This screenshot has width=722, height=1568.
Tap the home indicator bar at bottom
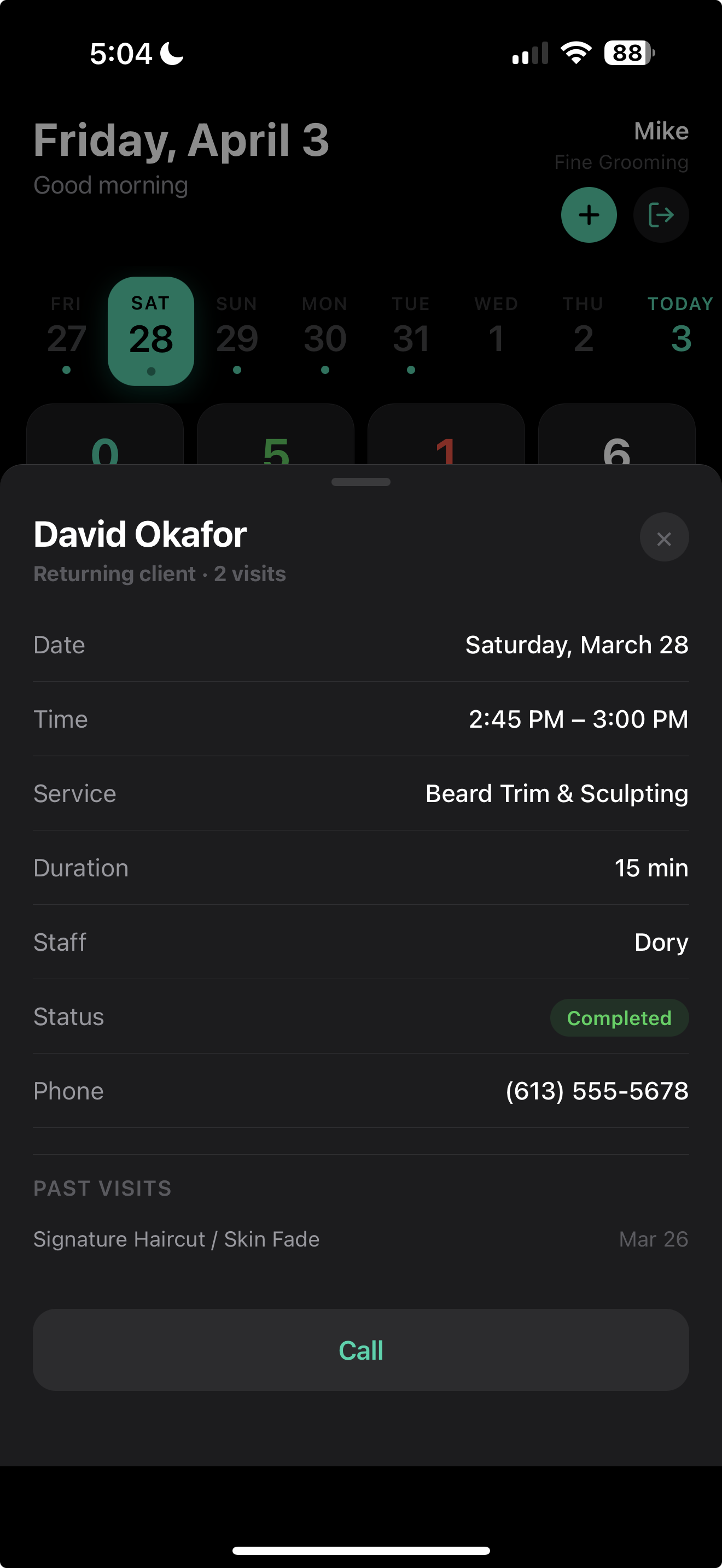(x=360, y=1551)
